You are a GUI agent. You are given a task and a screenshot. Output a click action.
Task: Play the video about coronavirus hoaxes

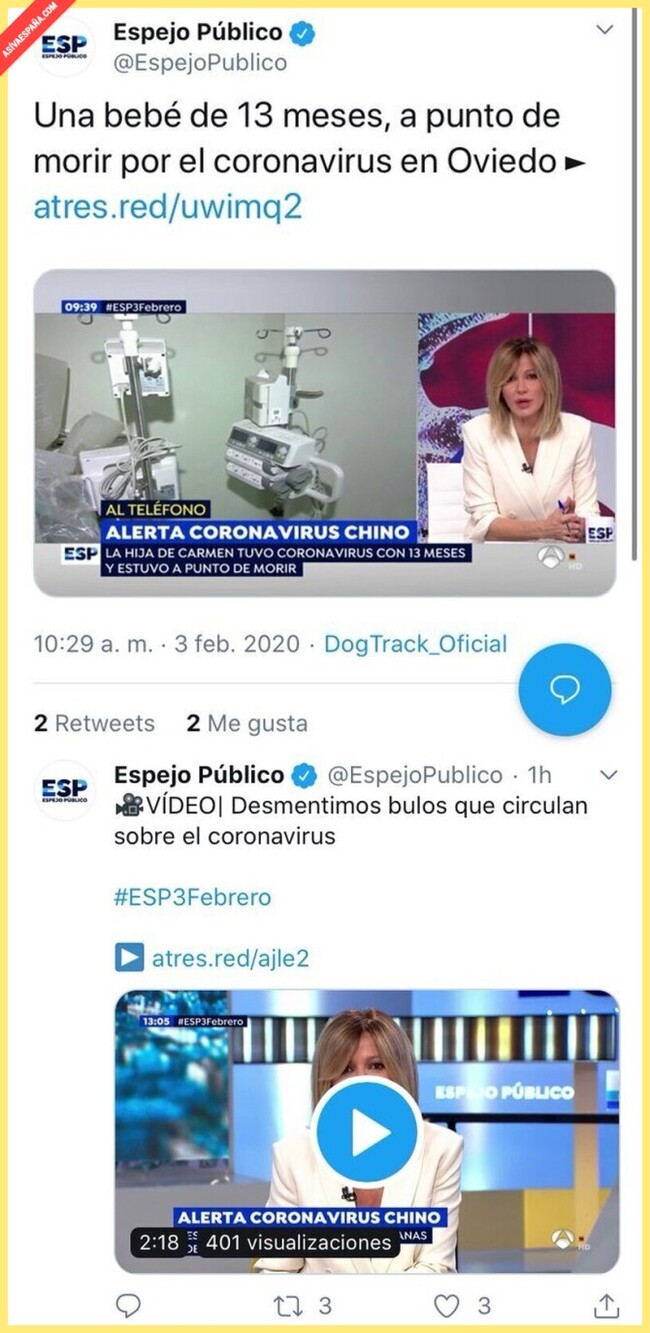pos(367,1132)
